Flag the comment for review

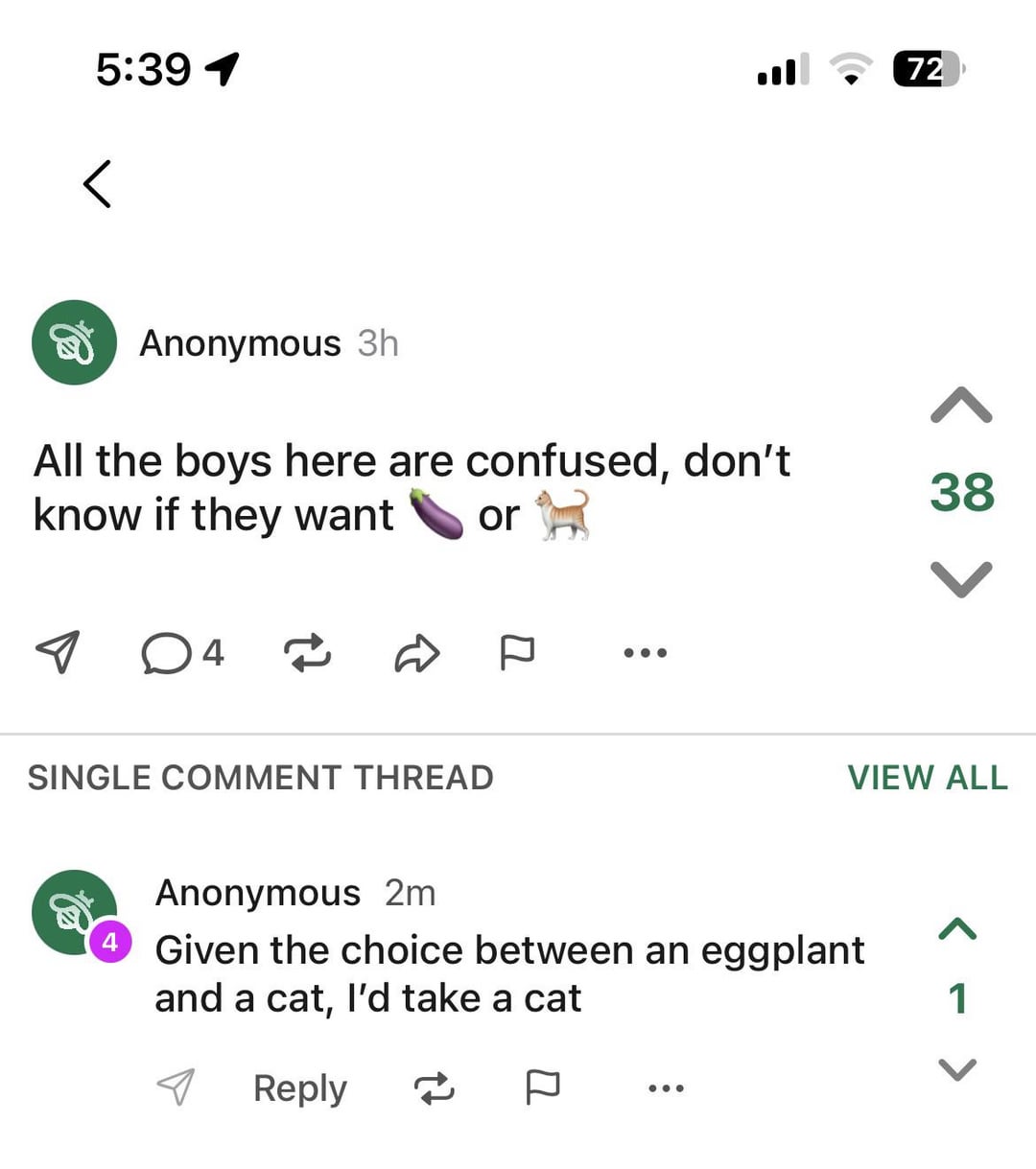(543, 1087)
